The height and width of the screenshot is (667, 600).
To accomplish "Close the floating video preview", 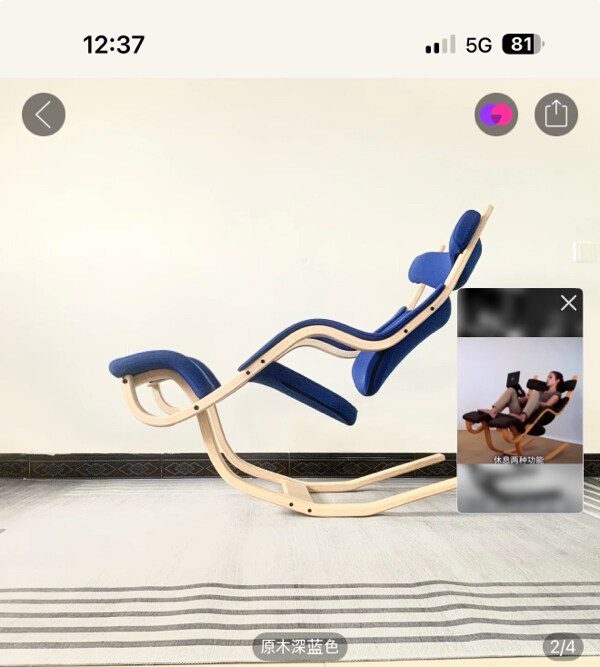I will tap(568, 303).
